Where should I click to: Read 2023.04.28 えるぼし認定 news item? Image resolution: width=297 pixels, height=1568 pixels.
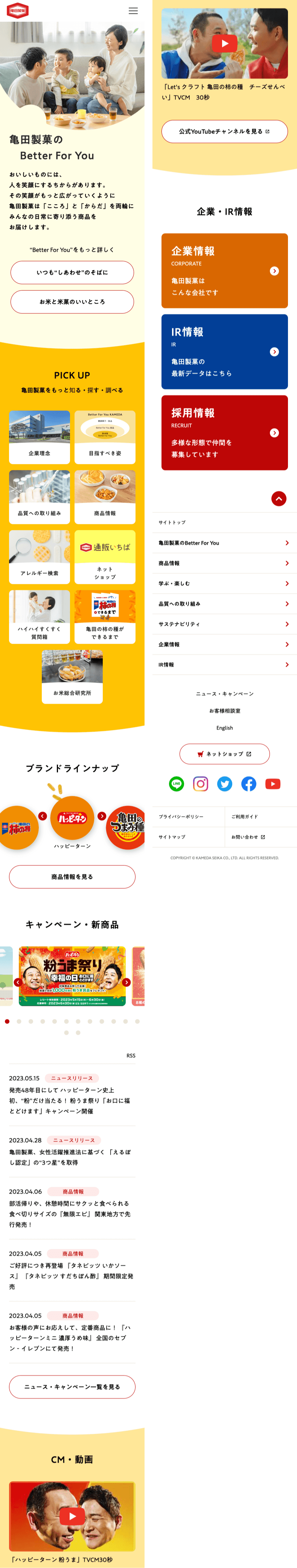tap(72, 1157)
